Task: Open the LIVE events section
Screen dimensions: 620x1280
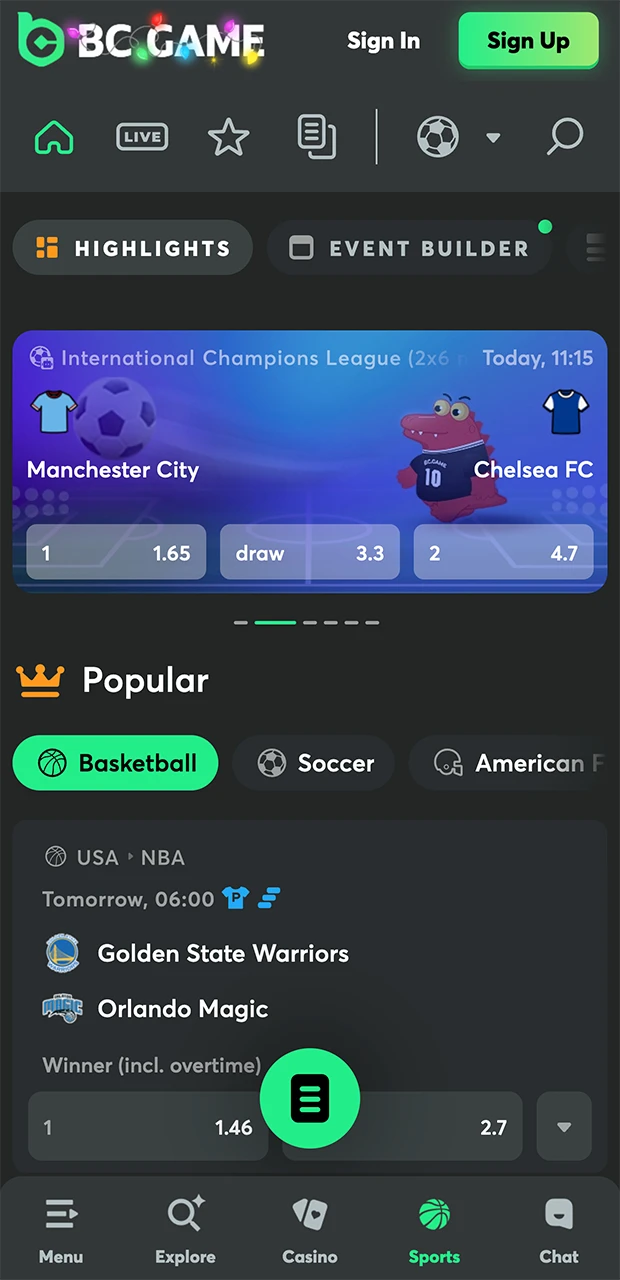Action: point(142,137)
